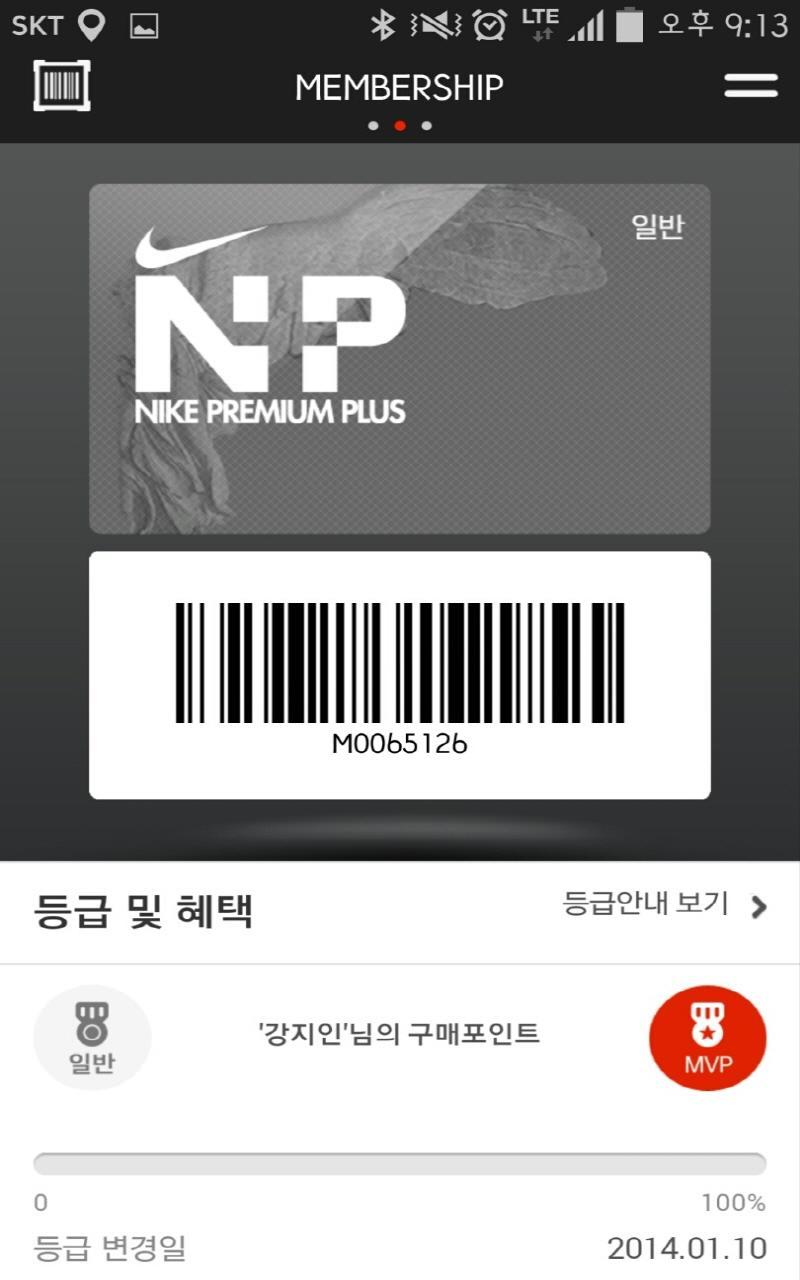The image size is (800, 1280).
Task: Open the hamburger menu
Action: pyautogui.click(x=751, y=86)
